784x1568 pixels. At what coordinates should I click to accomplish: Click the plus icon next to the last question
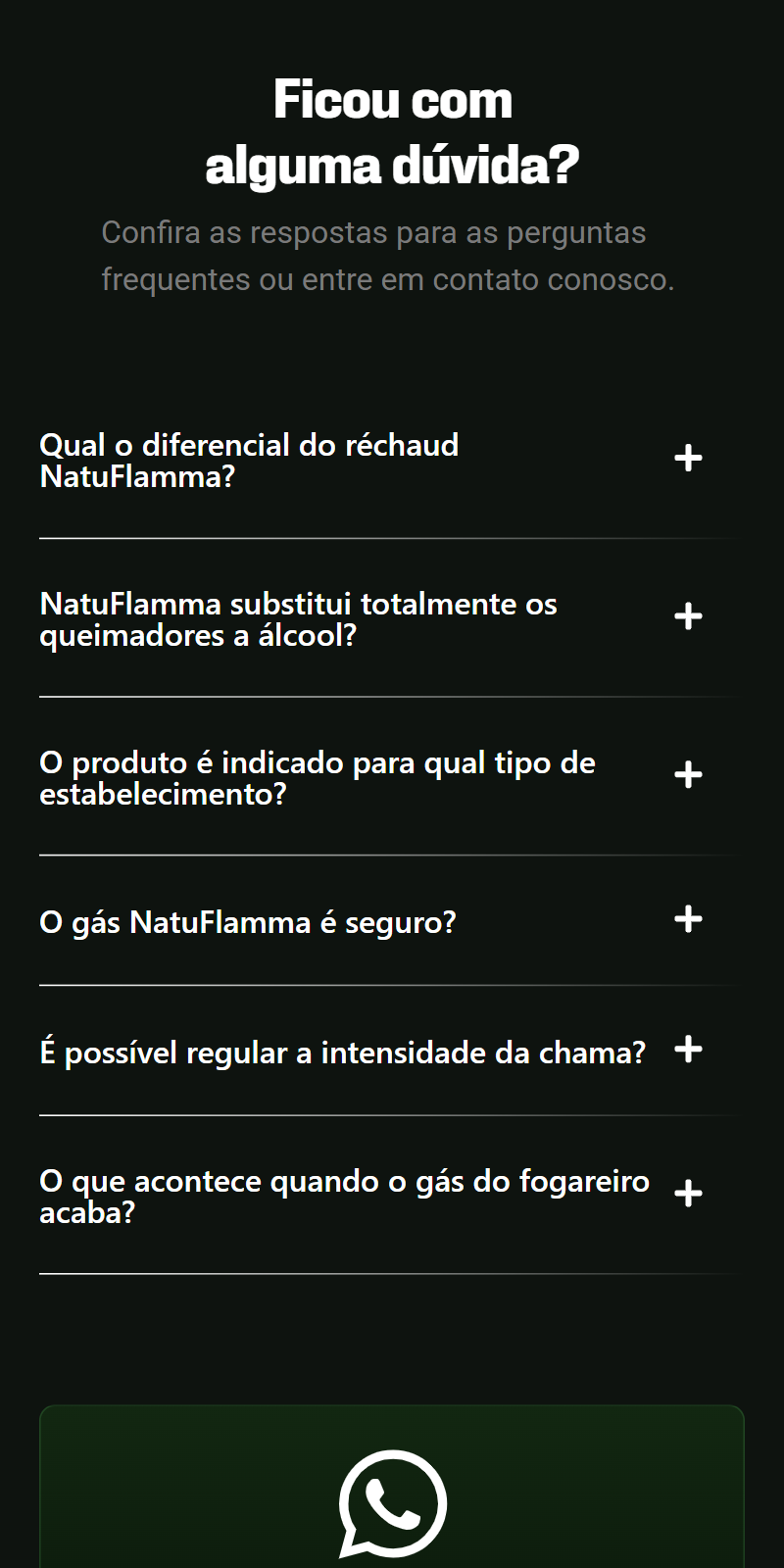pos(689,1194)
